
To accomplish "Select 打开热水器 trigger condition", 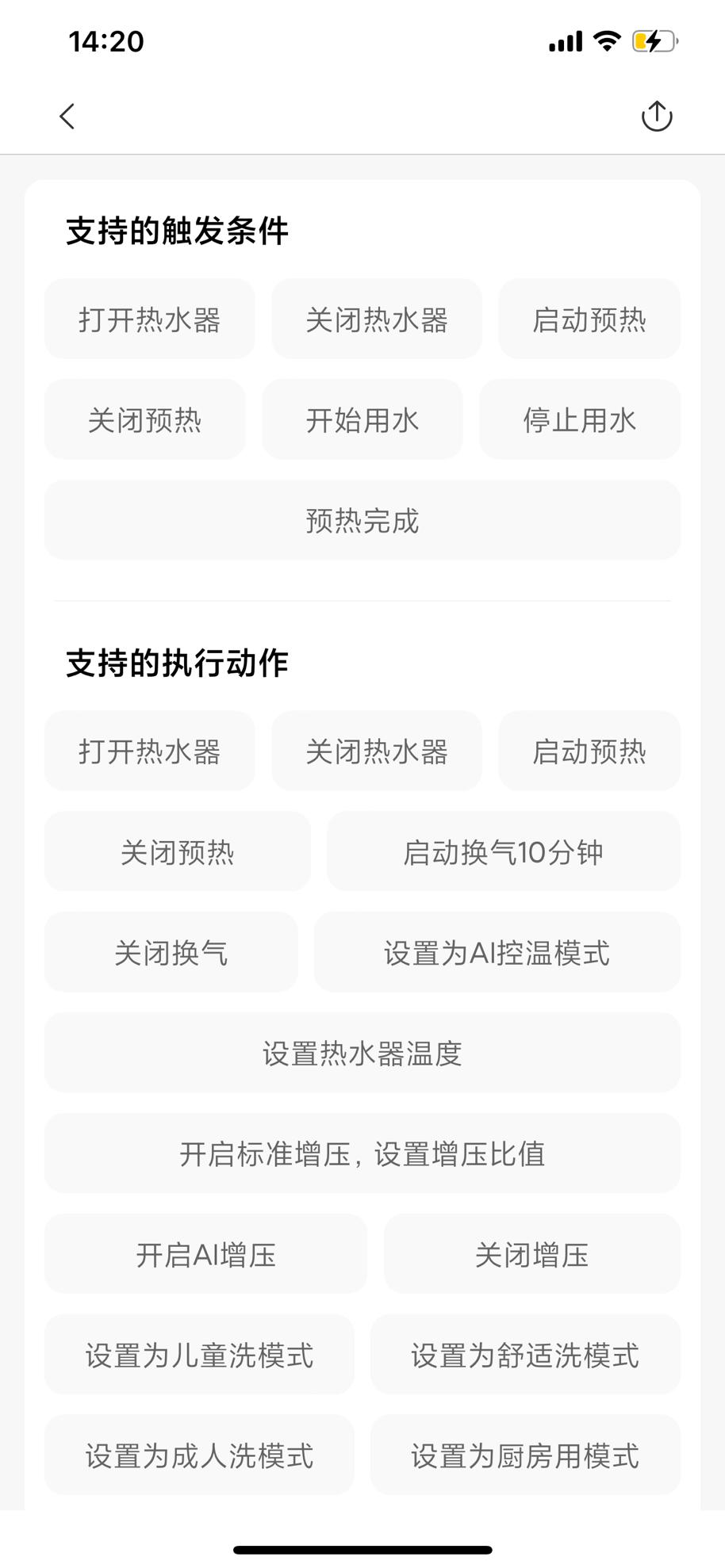I will (149, 319).
